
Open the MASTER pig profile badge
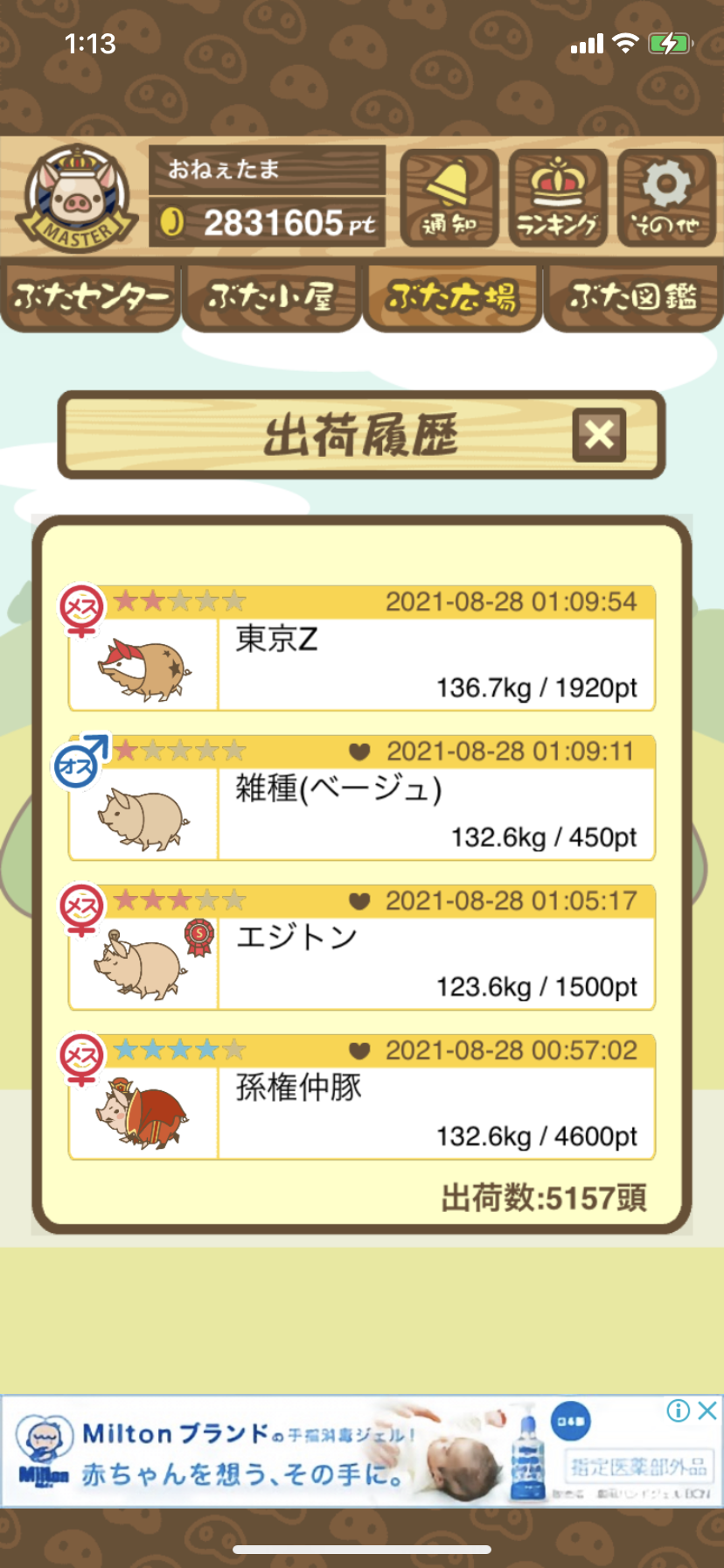coord(77,199)
